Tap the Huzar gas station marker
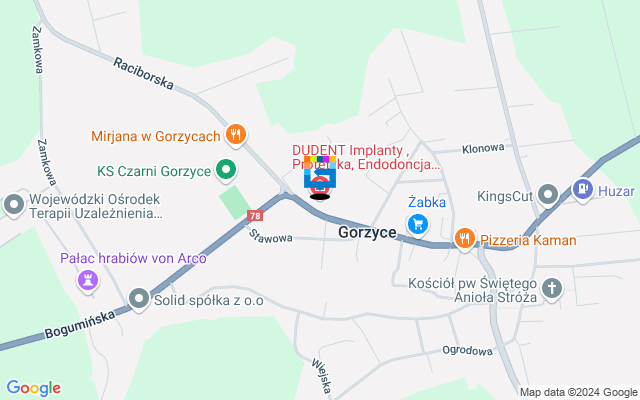 [x=582, y=188]
